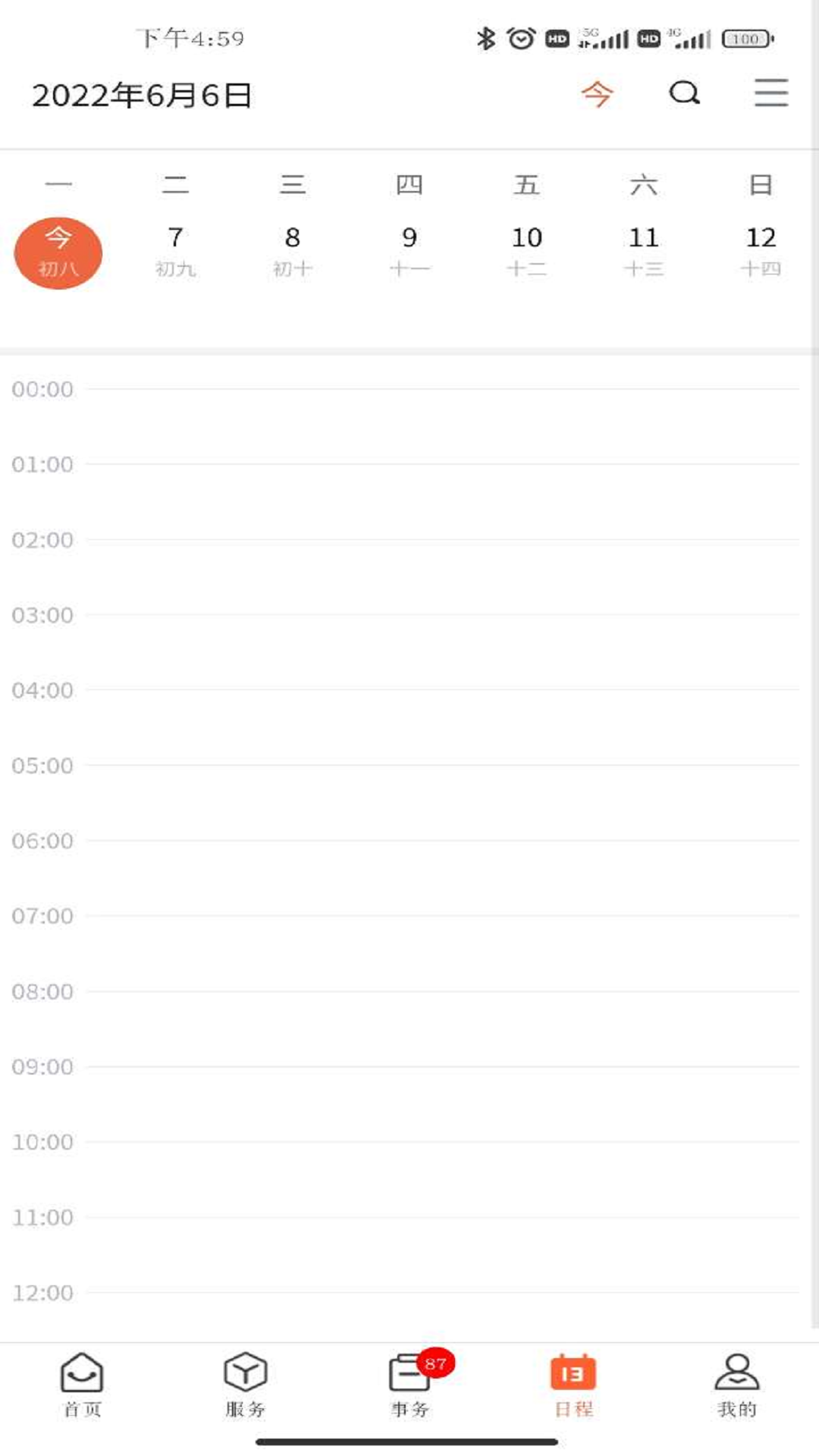Tap the date title 2022年6月6日
The image size is (819, 1456).
click(141, 93)
